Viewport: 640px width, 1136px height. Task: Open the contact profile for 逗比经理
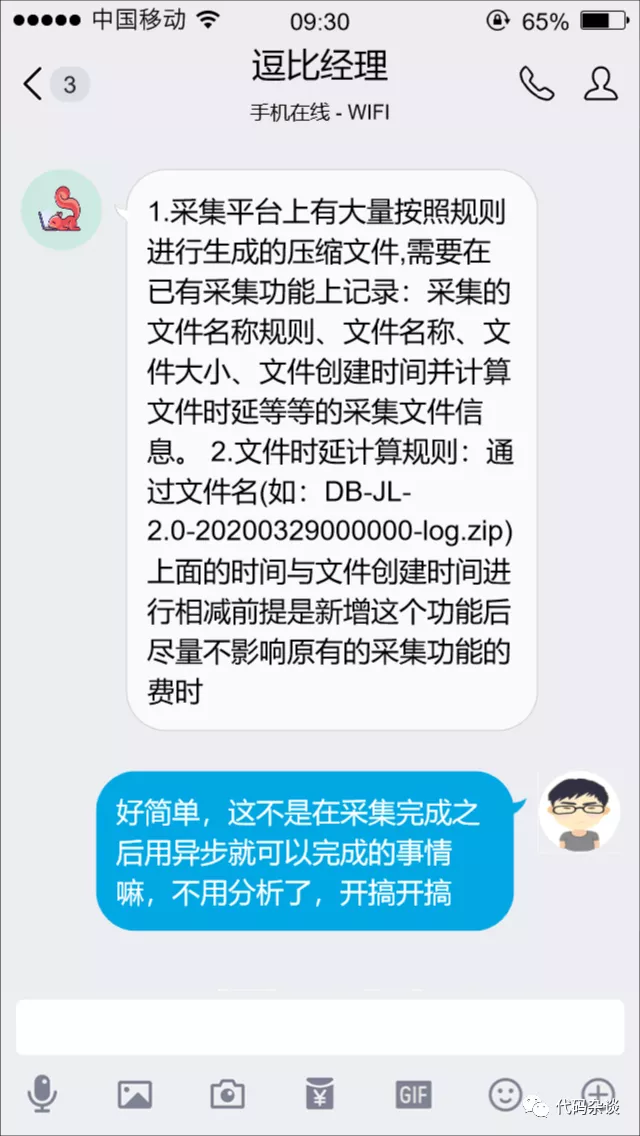600,84
